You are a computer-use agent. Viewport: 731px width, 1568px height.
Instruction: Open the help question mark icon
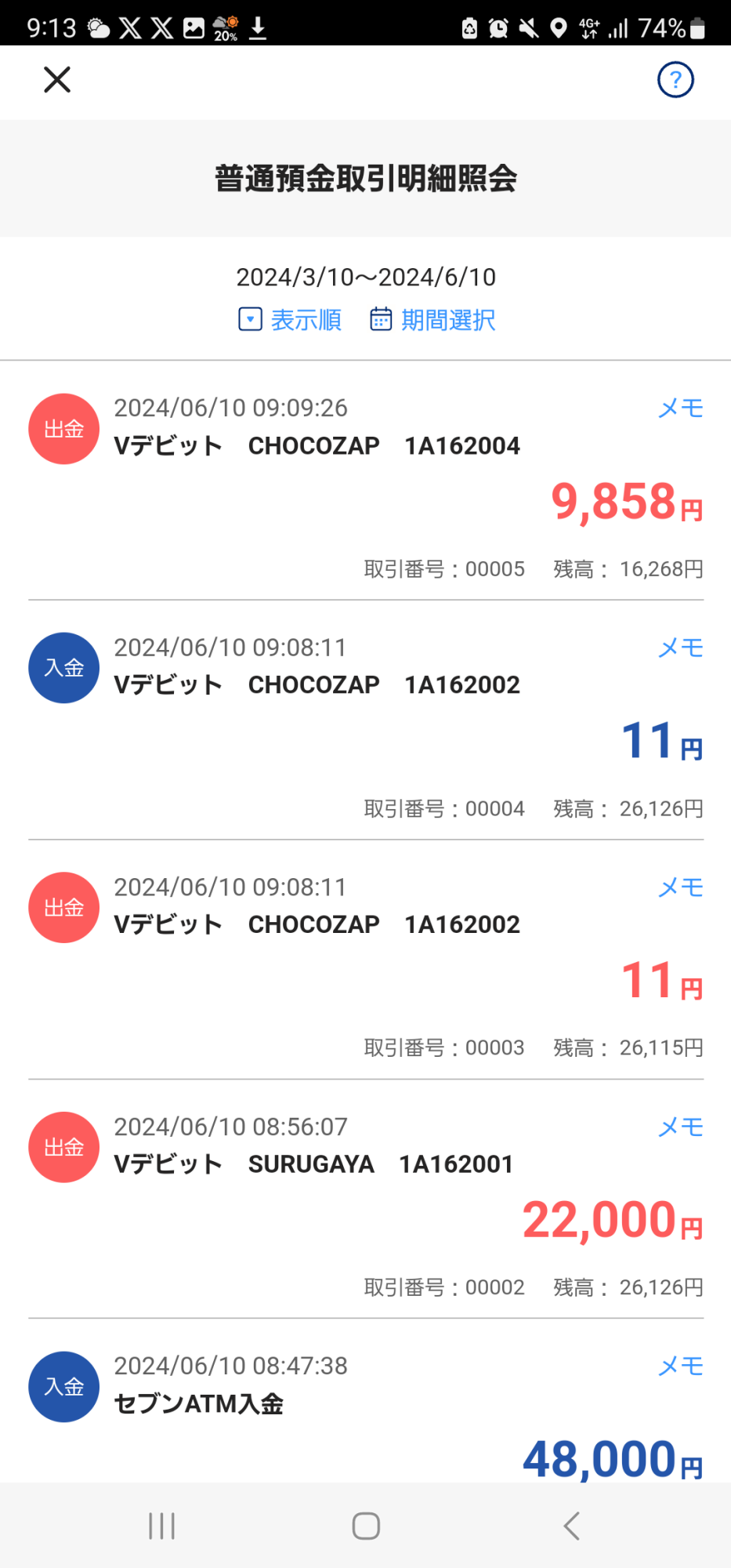tap(675, 79)
